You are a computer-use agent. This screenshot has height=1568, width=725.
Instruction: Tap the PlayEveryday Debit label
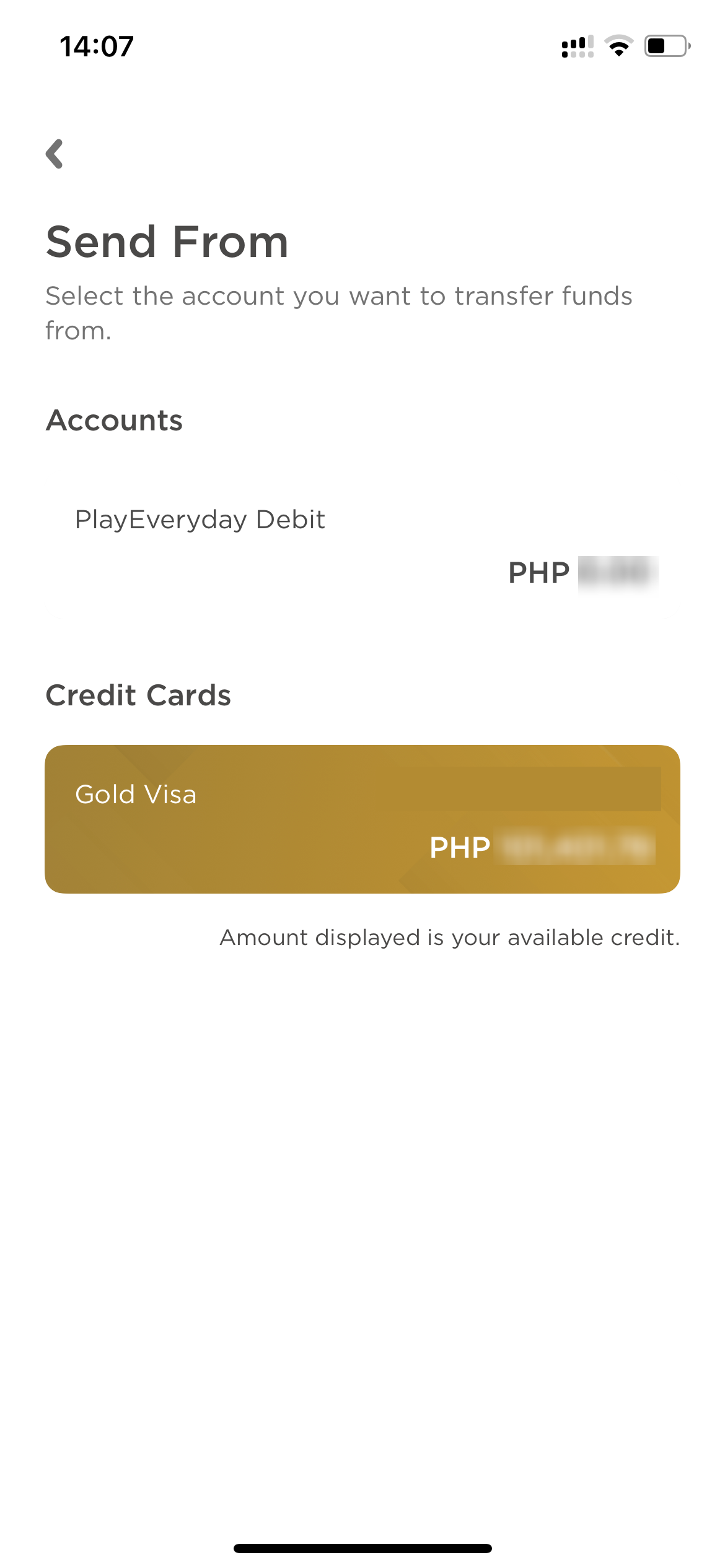coord(200,519)
